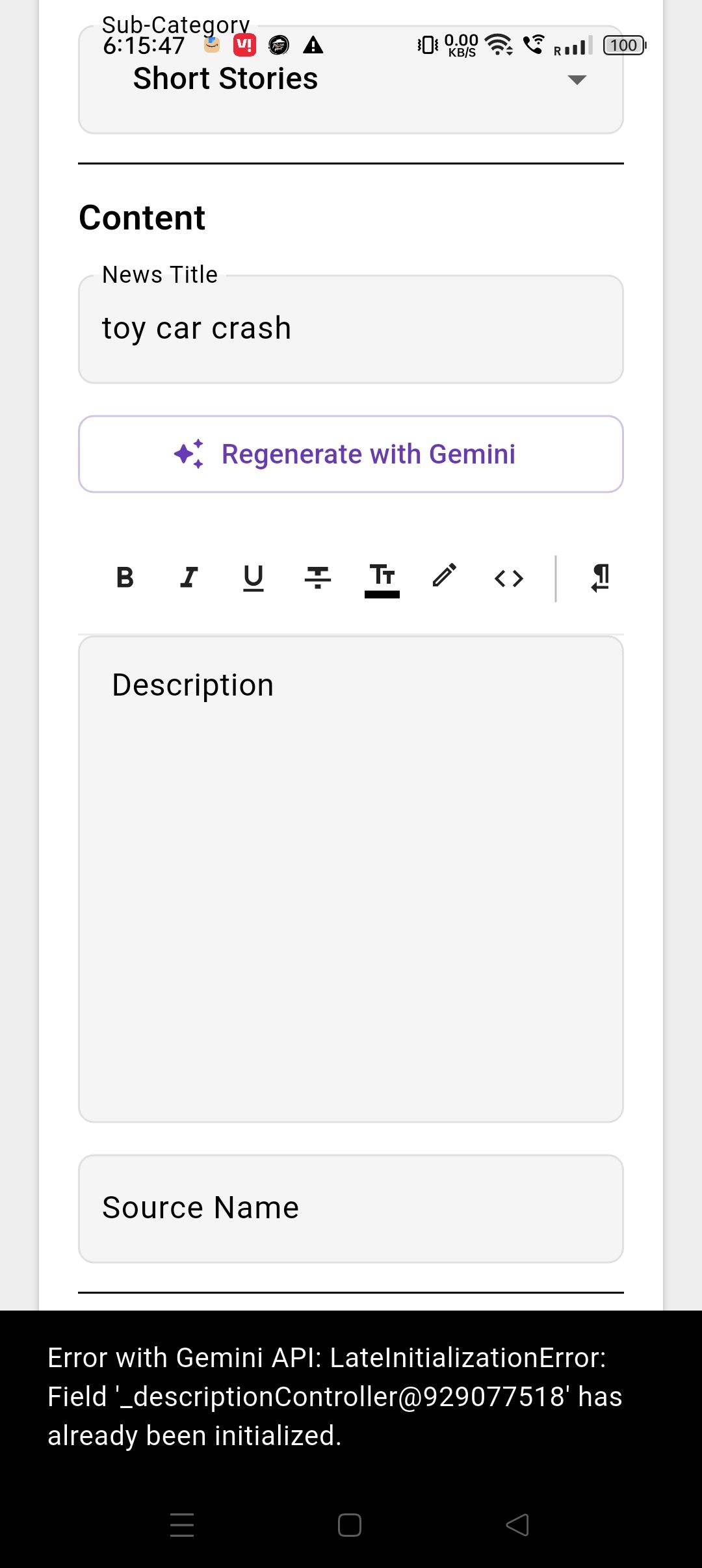
Task: Enter a Source Name
Action: coord(351,1209)
